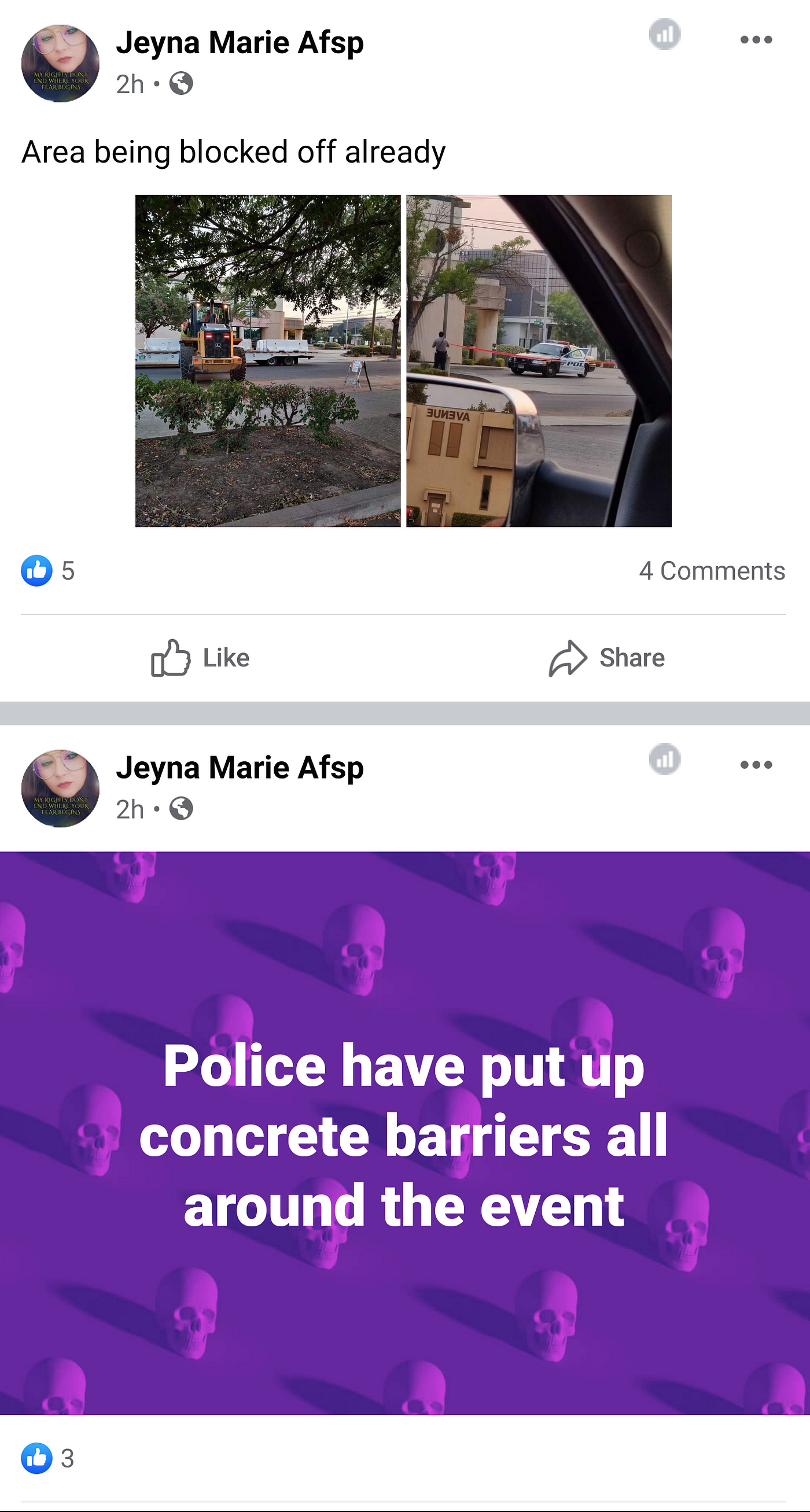Open the police car photo in the first post
Image resolution: width=810 pixels, height=1512 pixels.
pos(538,361)
